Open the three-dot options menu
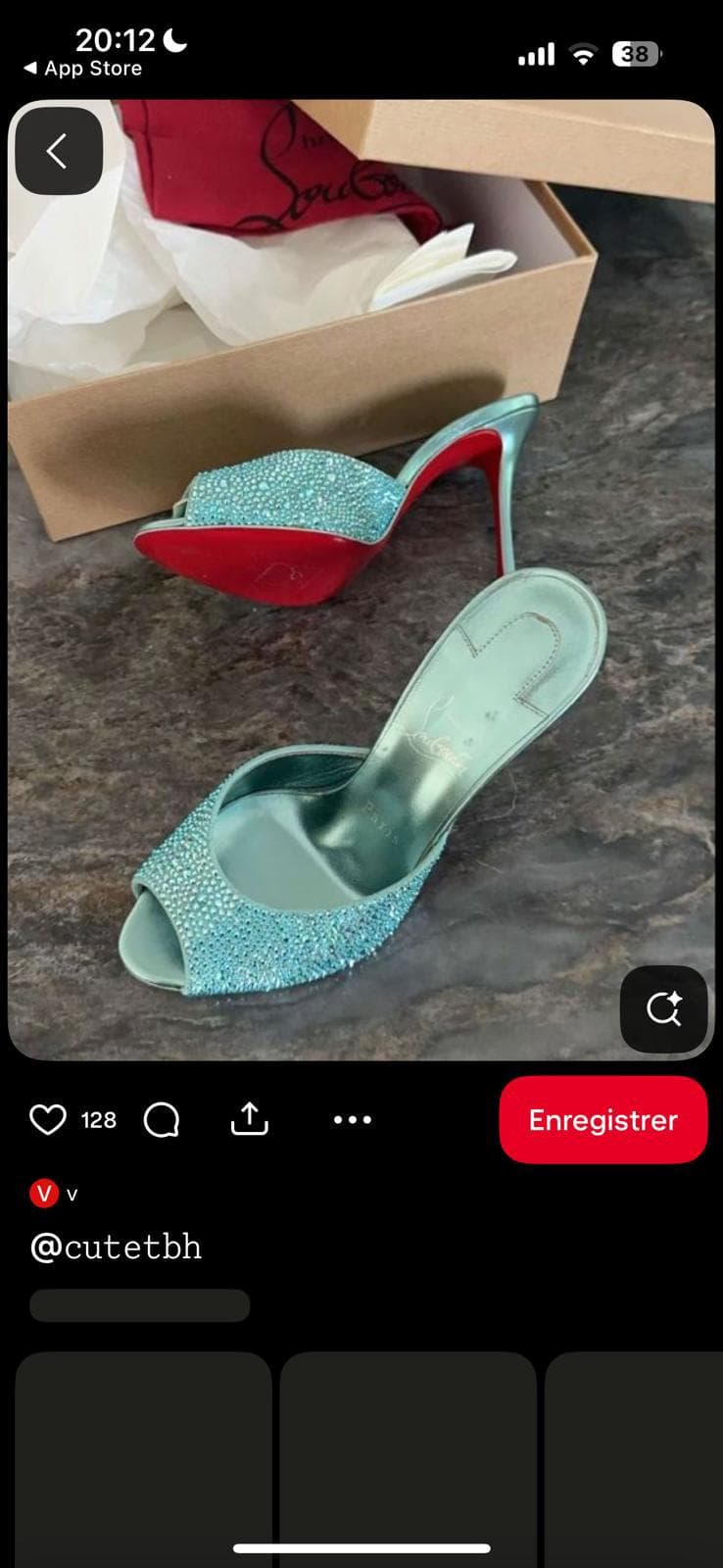 pyautogui.click(x=351, y=1119)
